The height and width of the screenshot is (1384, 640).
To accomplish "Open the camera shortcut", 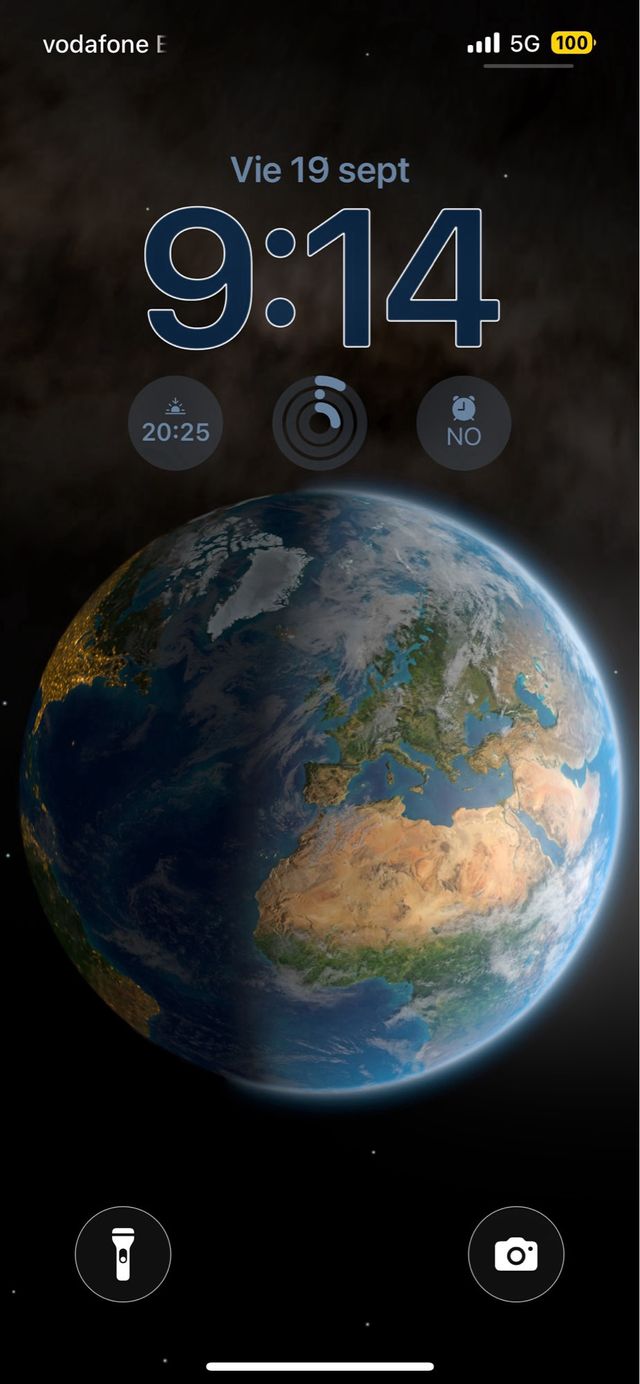I will [x=516, y=1253].
